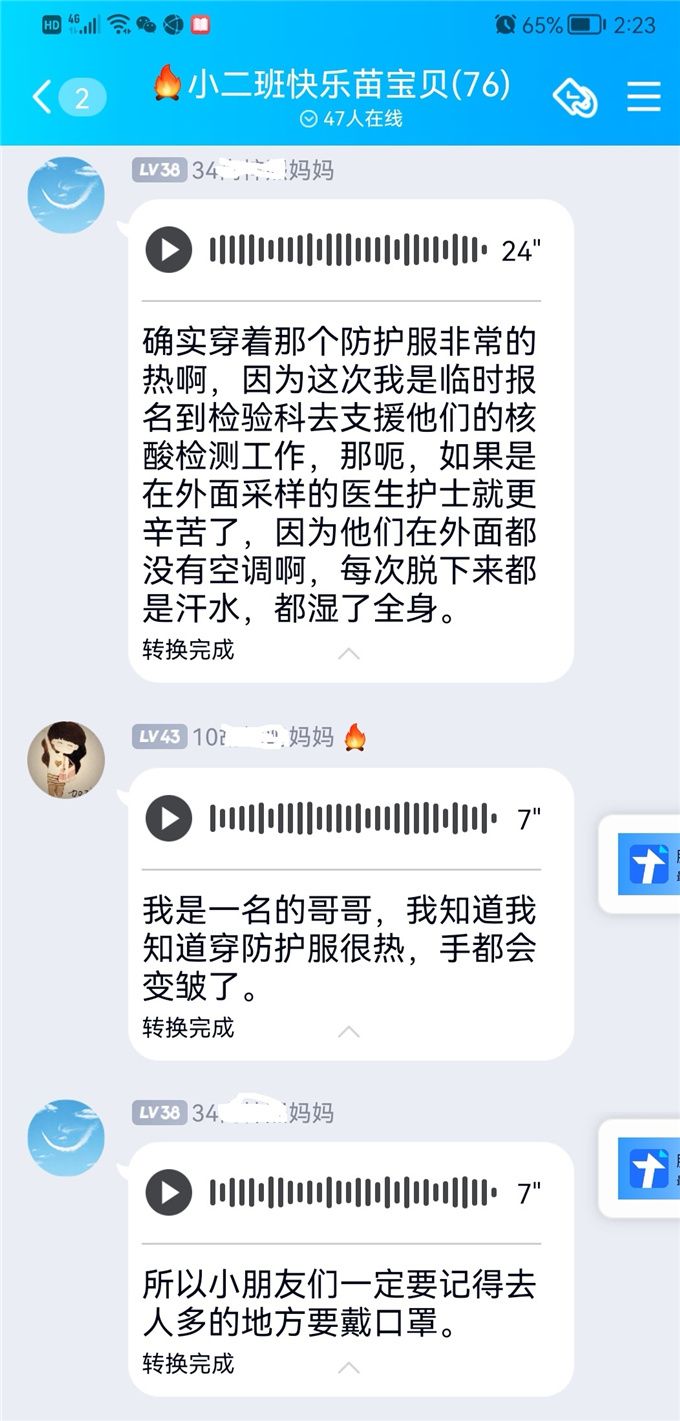Open the cartoon girl avatar's profile
The image size is (680, 1421).
(66, 760)
